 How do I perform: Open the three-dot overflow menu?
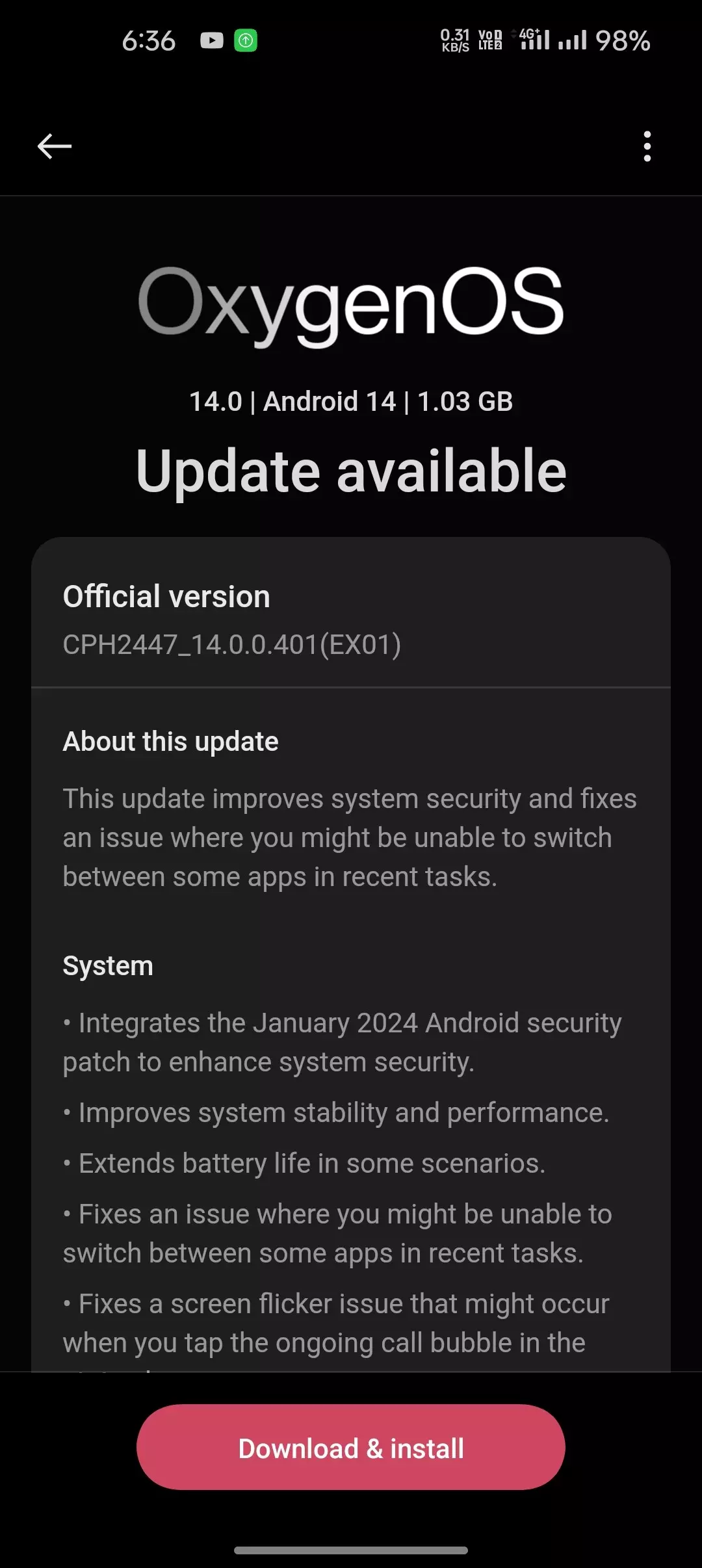tap(647, 146)
